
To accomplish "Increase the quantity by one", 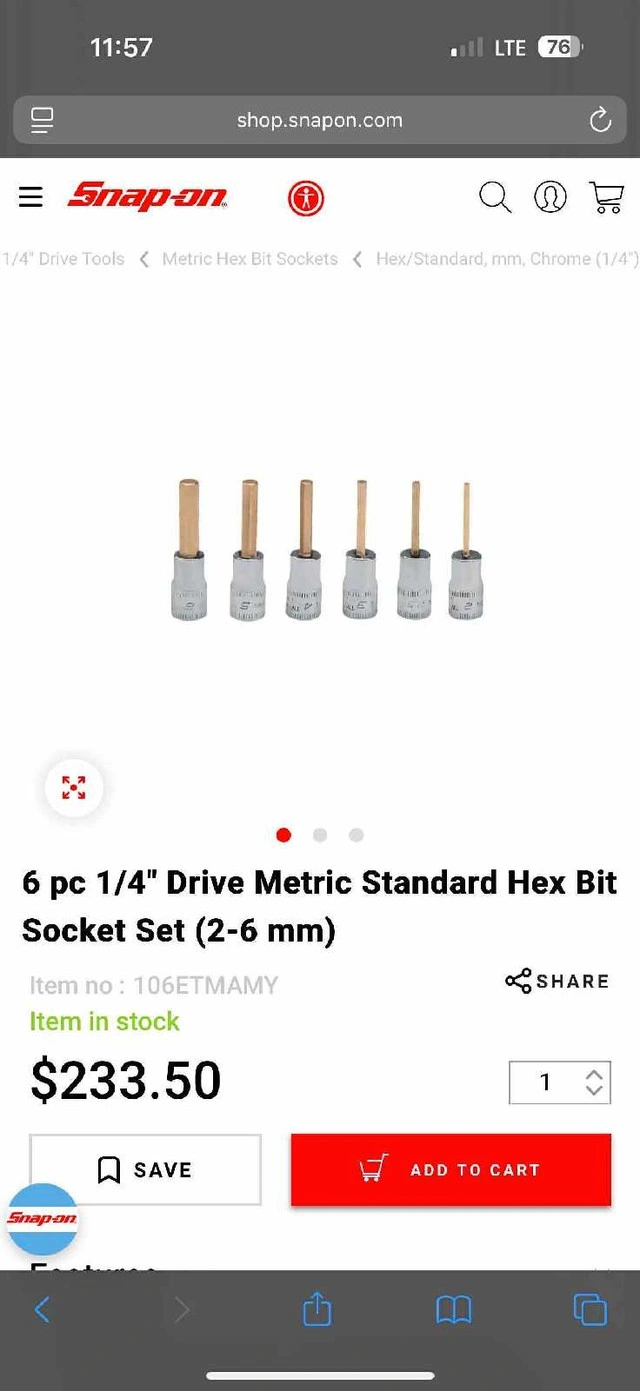I will coord(594,1074).
